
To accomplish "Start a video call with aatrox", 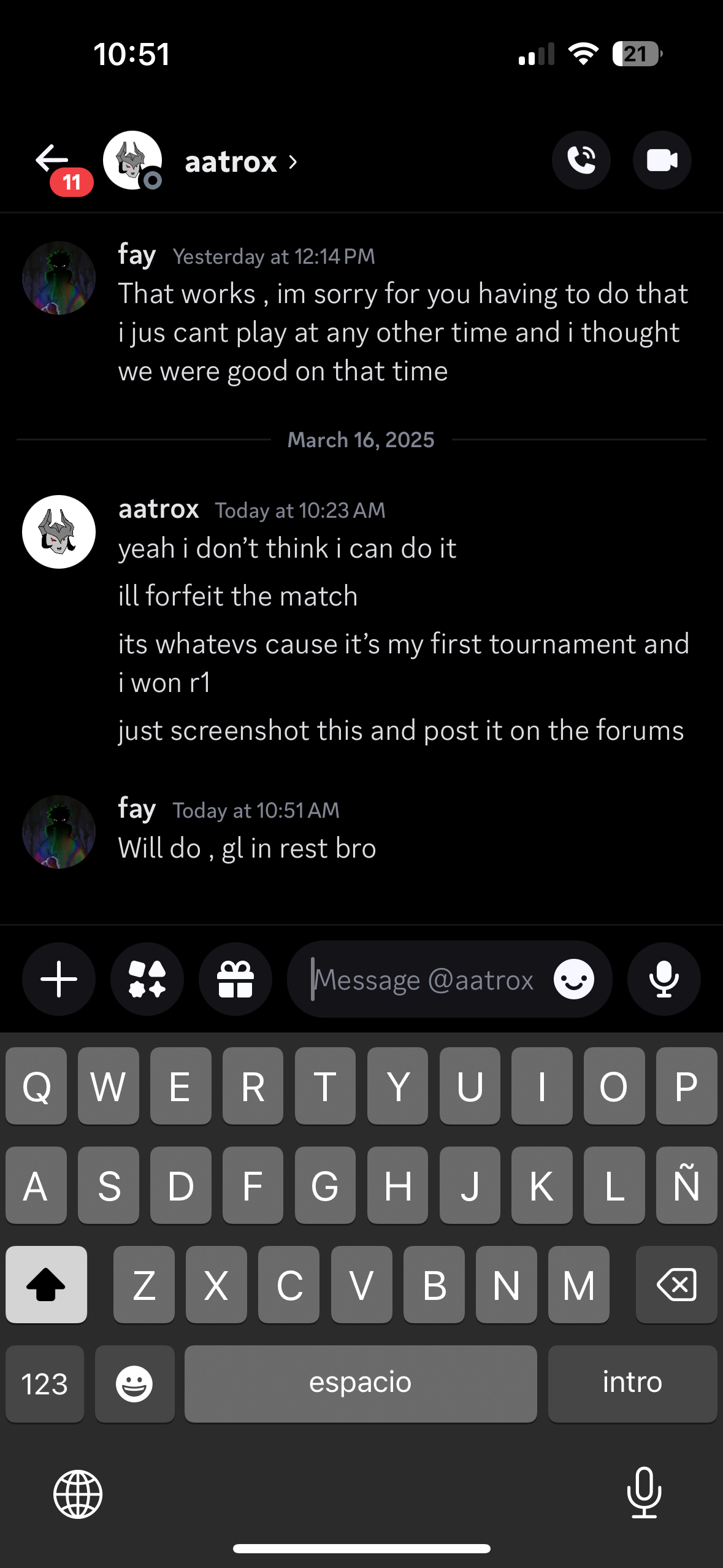I will [x=662, y=160].
